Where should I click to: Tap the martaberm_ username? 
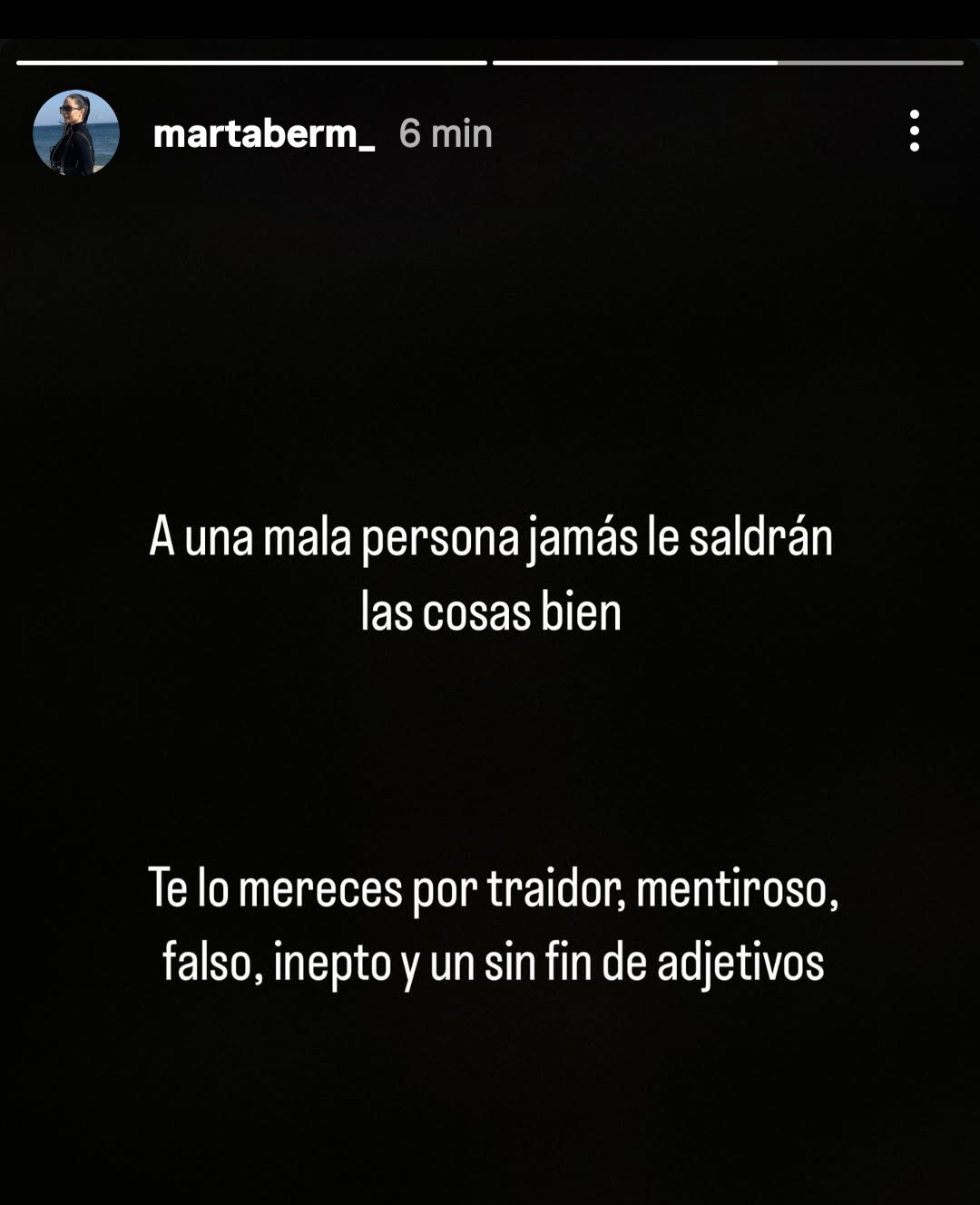point(264,134)
